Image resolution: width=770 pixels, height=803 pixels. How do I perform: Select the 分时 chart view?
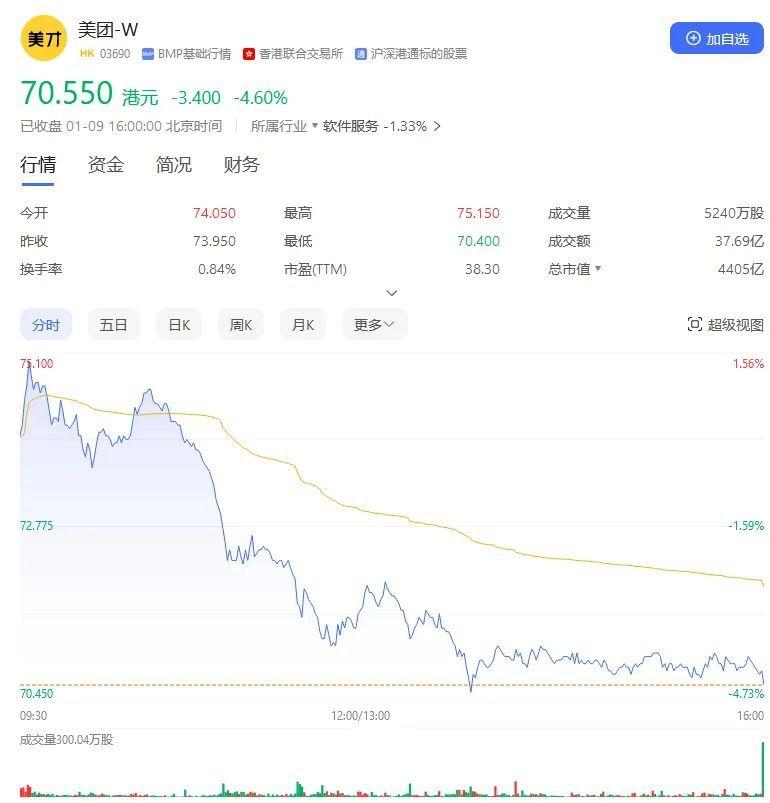click(x=46, y=324)
